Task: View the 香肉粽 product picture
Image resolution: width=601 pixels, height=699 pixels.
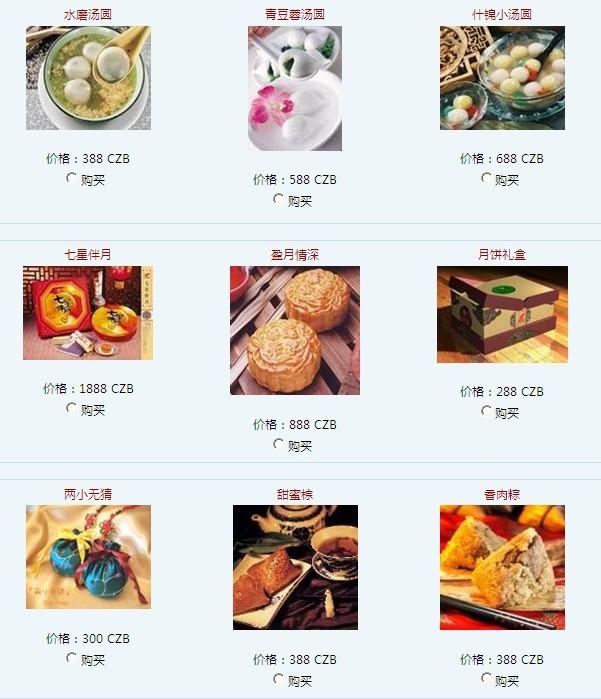Action: pyautogui.click(x=502, y=567)
